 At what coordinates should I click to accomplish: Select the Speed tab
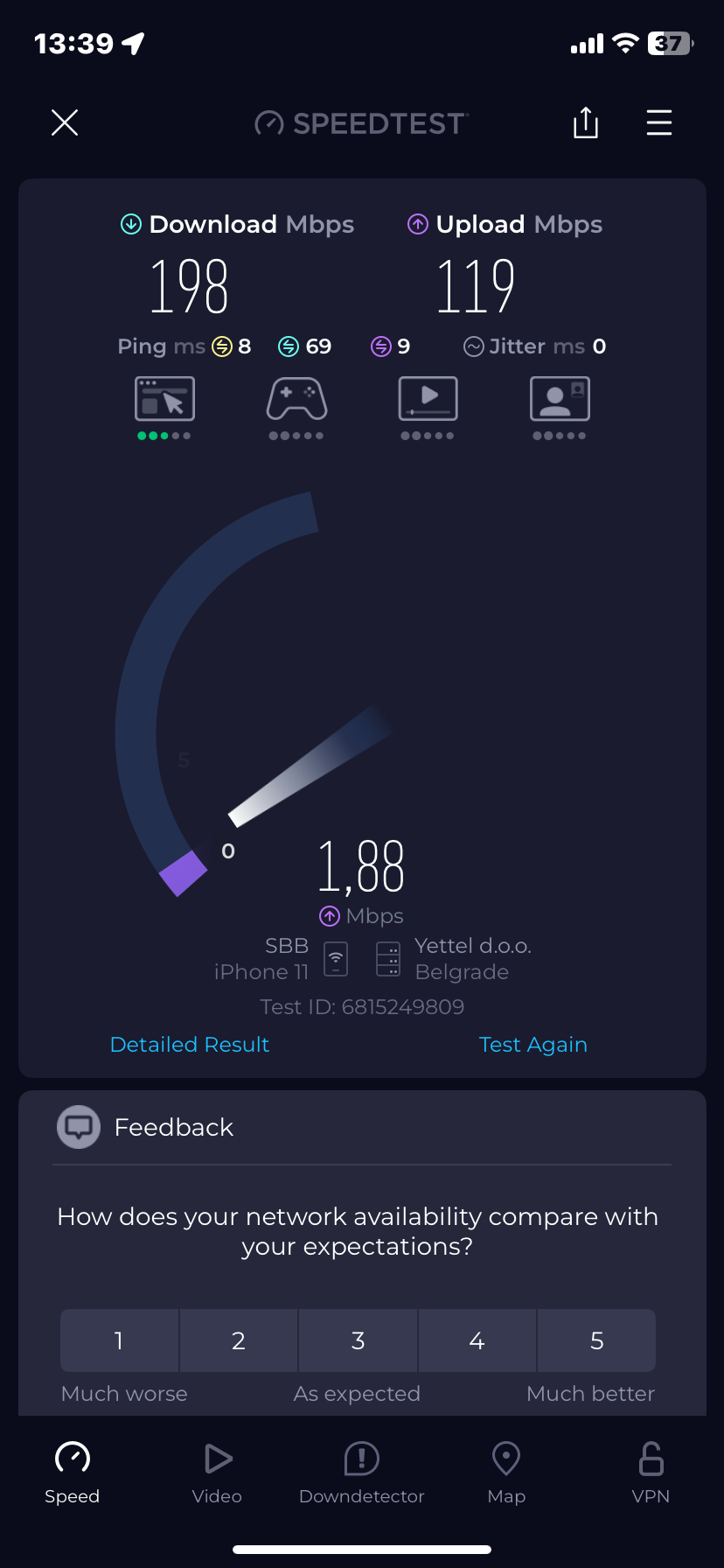point(73,1473)
